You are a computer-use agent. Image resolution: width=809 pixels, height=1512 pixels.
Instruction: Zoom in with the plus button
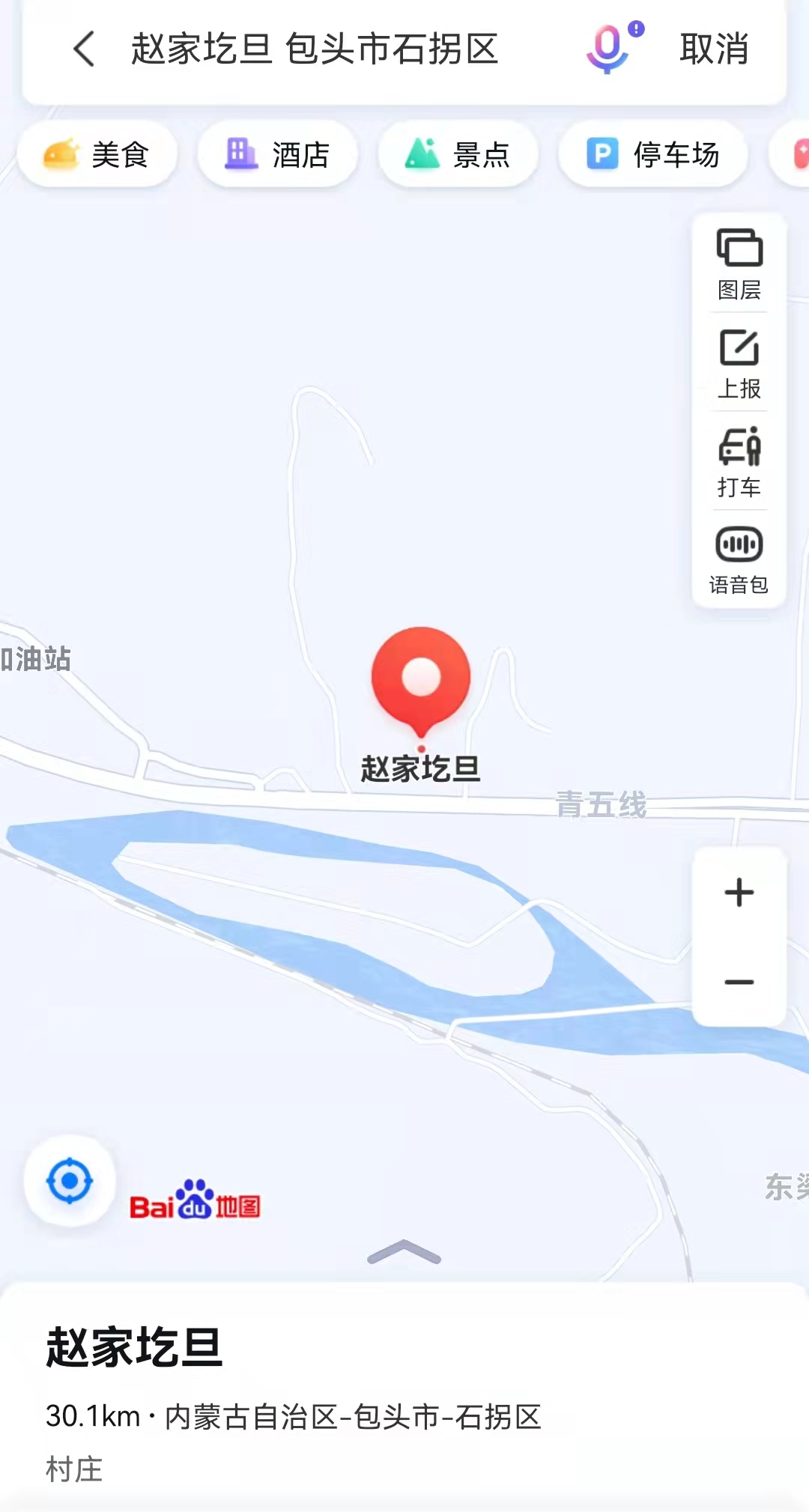(739, 892)
